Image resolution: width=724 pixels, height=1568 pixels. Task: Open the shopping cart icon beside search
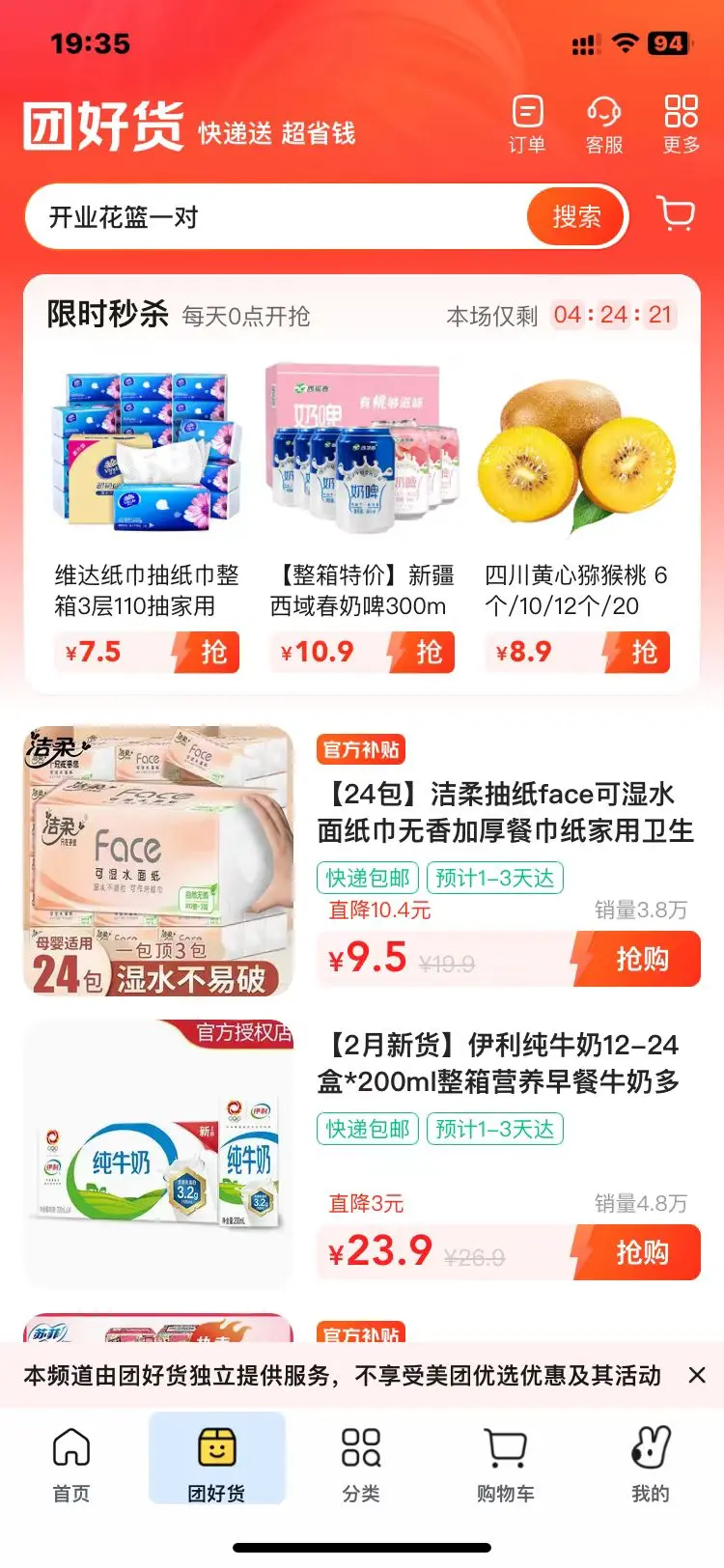675,215
